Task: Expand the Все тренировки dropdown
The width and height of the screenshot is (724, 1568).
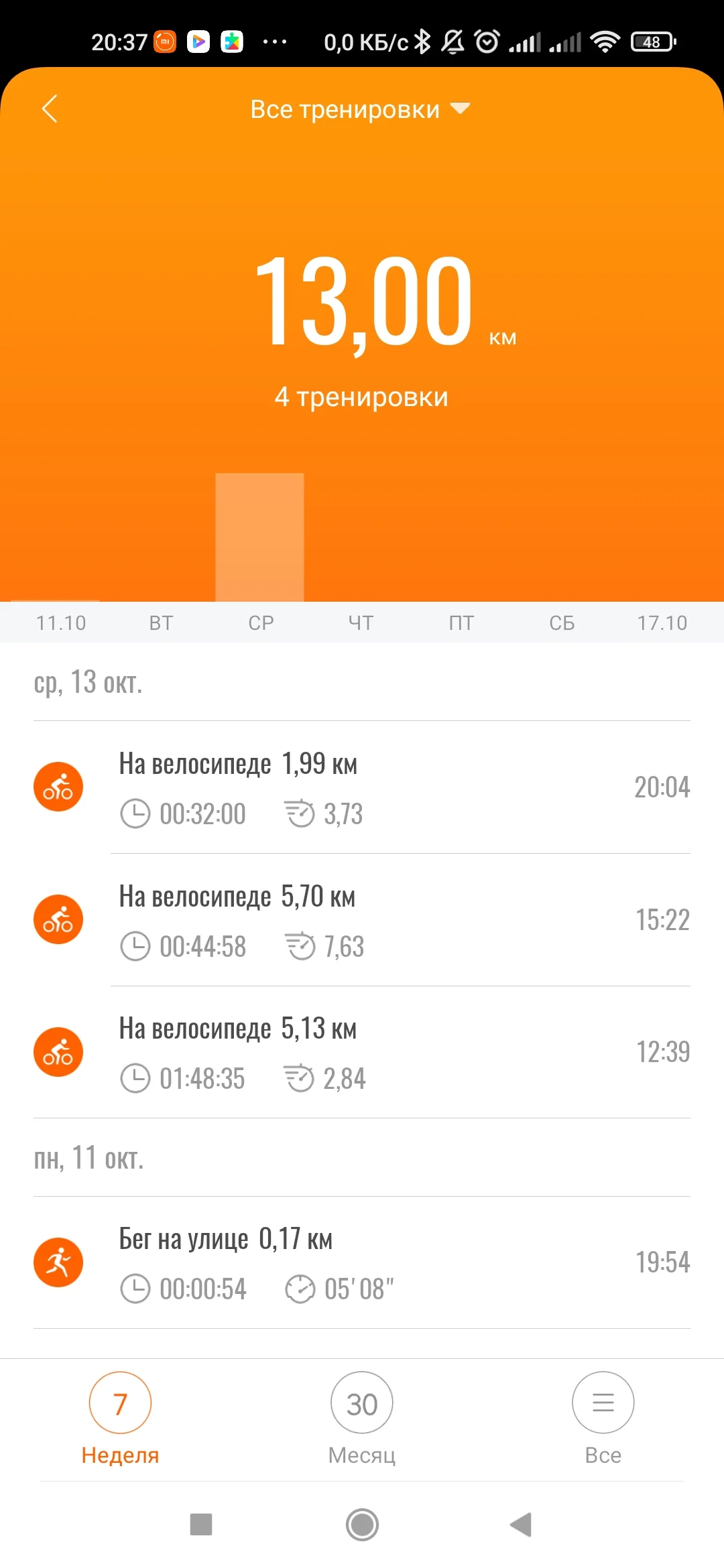Action: 360,109
